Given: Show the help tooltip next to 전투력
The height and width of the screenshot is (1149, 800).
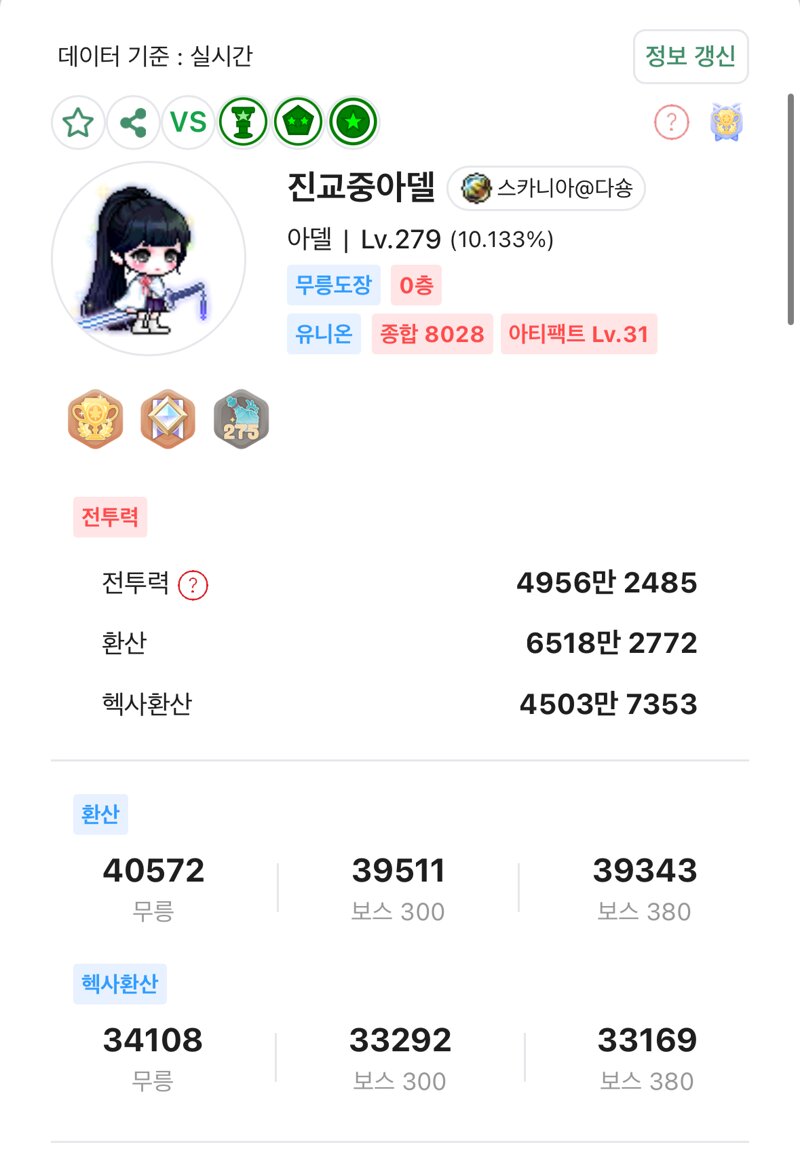Looking at the screenshot, I should [x=193, y=585].
